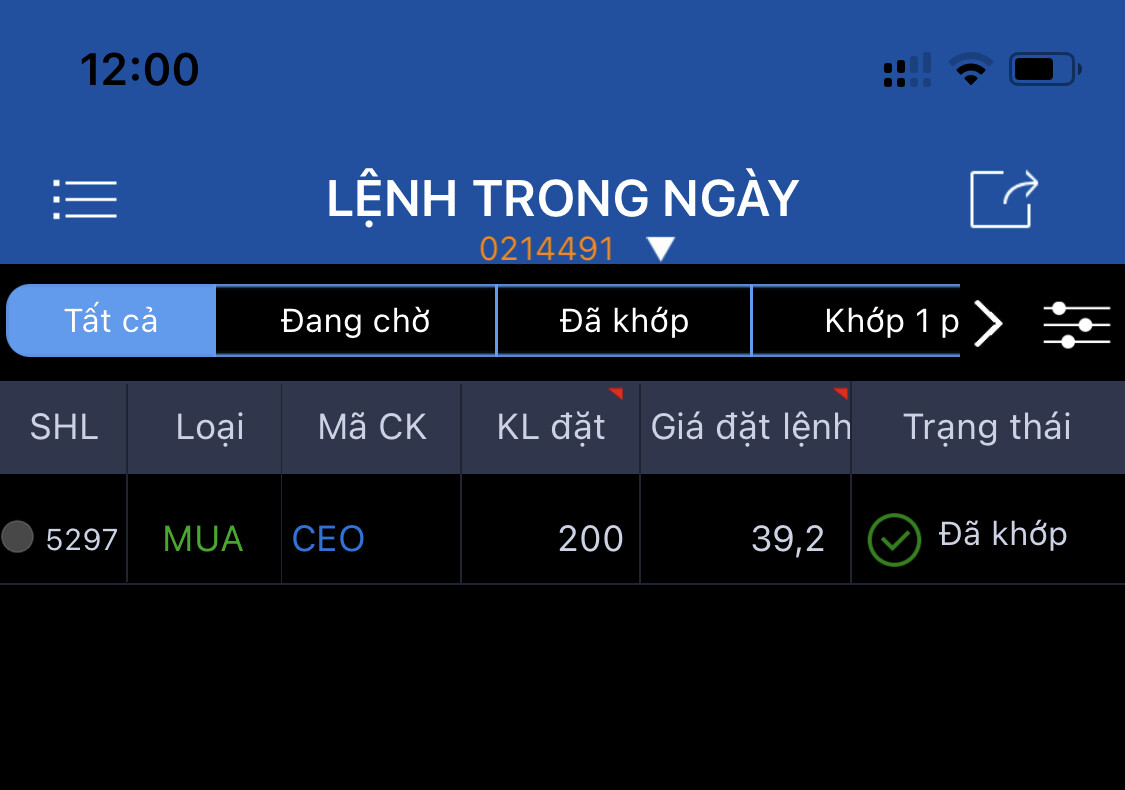This screenshot has width=1125, height=790.
Task: Switch to the Đã khớp tab
Action: coord(624,321)
